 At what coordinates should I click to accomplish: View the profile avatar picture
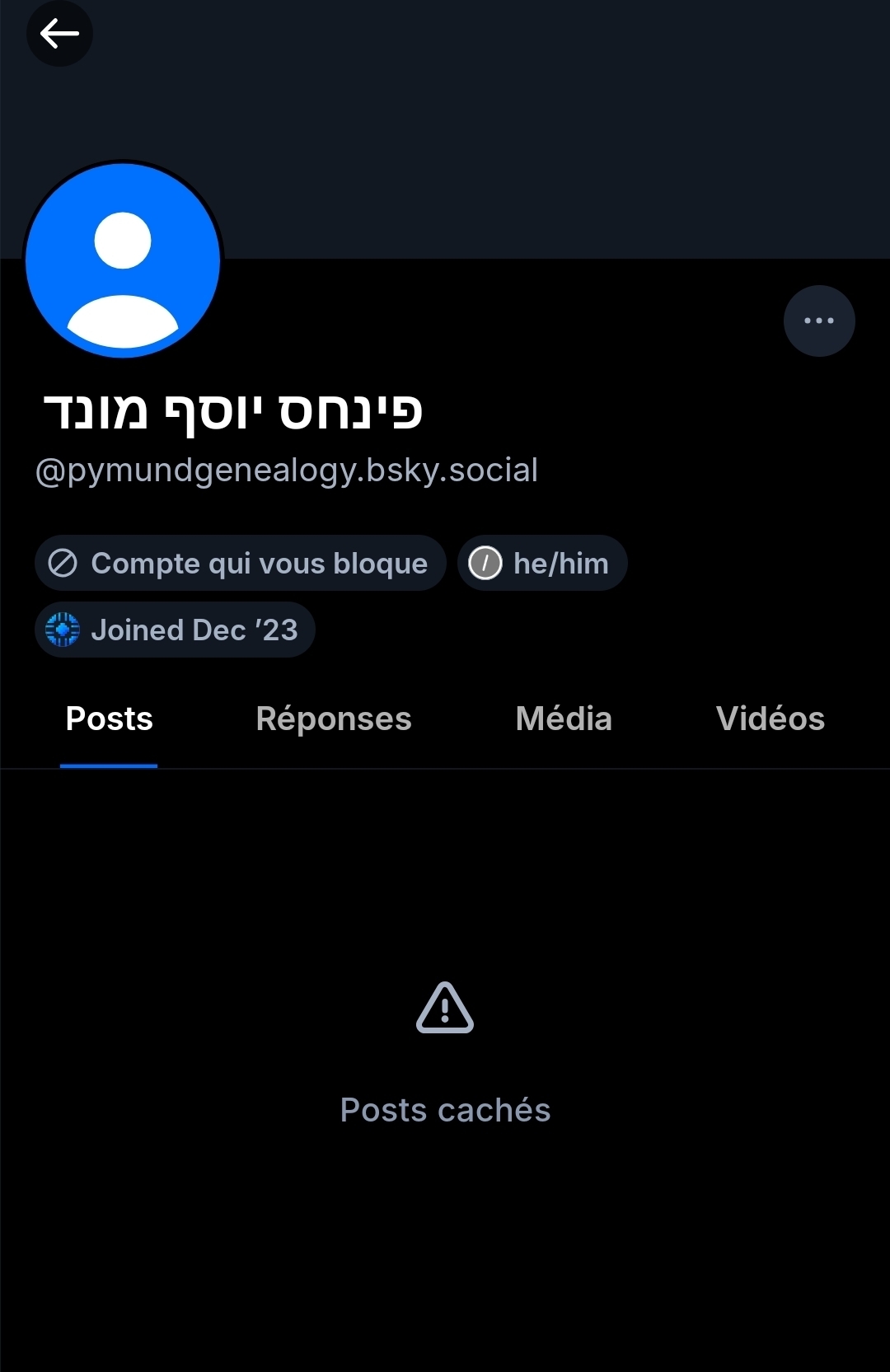123,260
